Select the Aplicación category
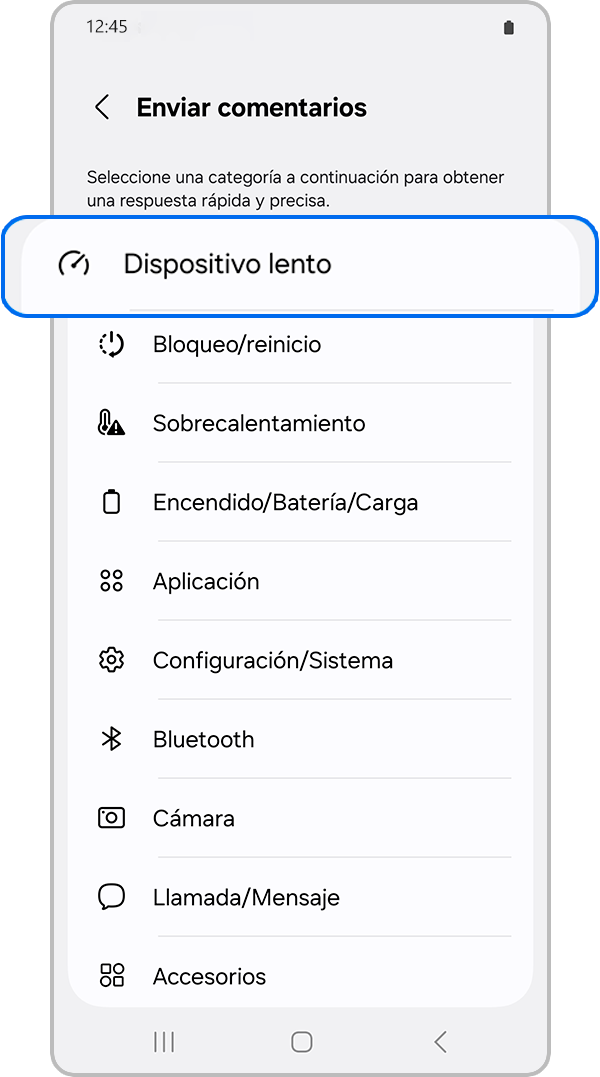Screen dimensions: 600x1077 click(x=206, y=582)
